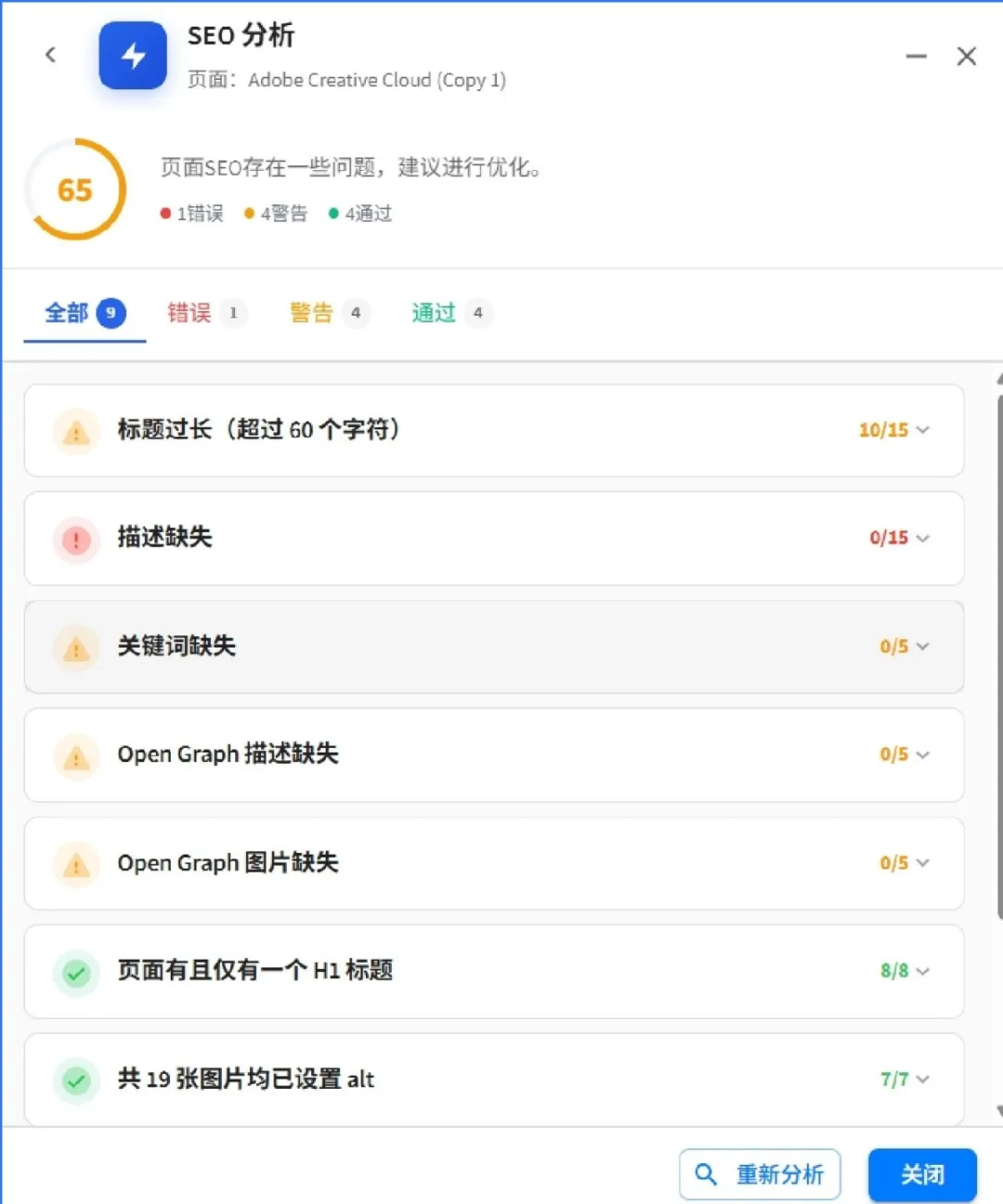Expand the 标题过长 item
This screenshot has height=1204, width=1003.
point(493,430)
